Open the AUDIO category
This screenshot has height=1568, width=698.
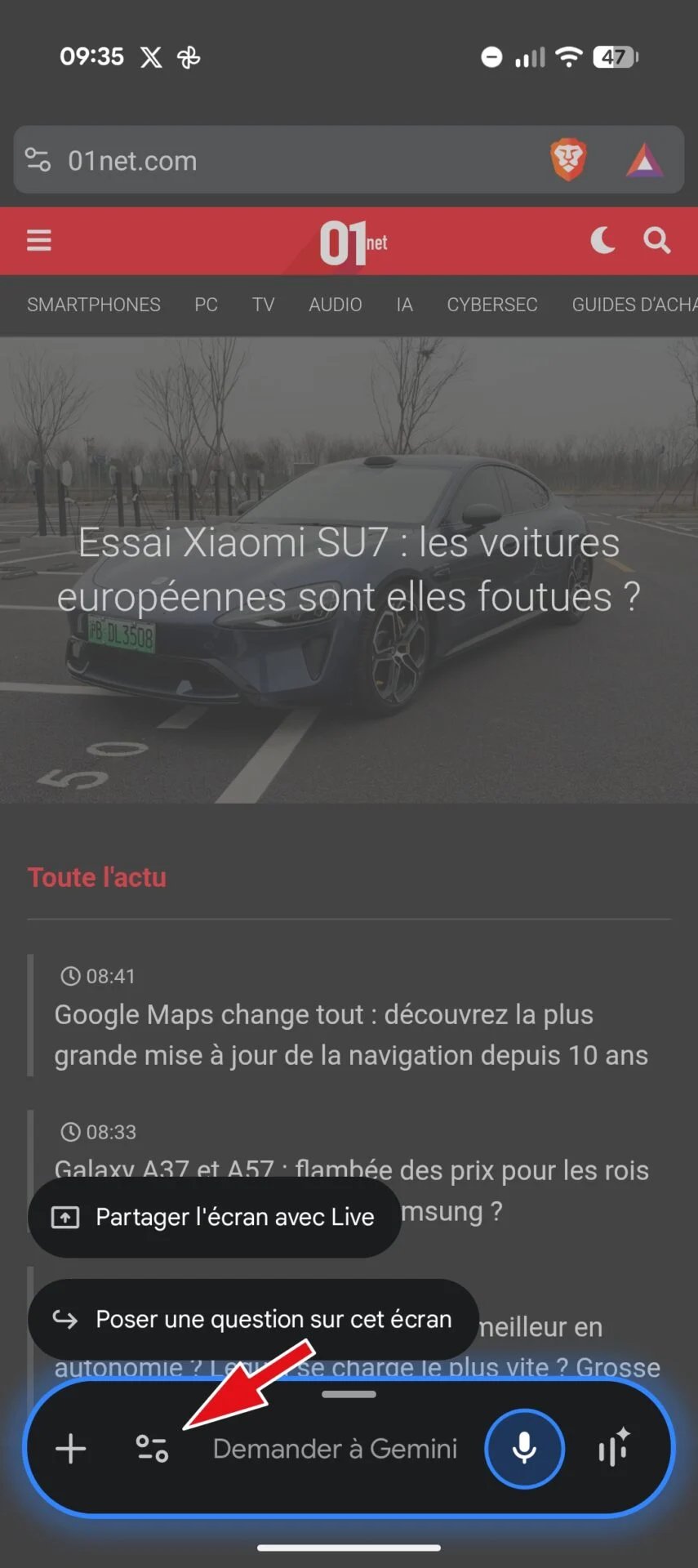click(335, 305)
